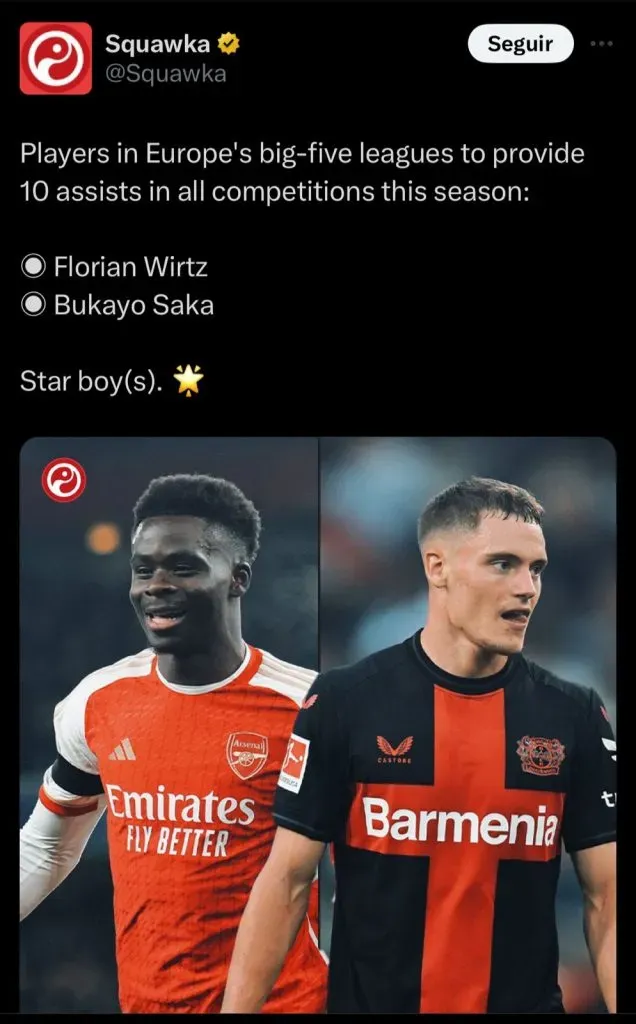Follow Squawka with the Seguir button

(521, 45)
